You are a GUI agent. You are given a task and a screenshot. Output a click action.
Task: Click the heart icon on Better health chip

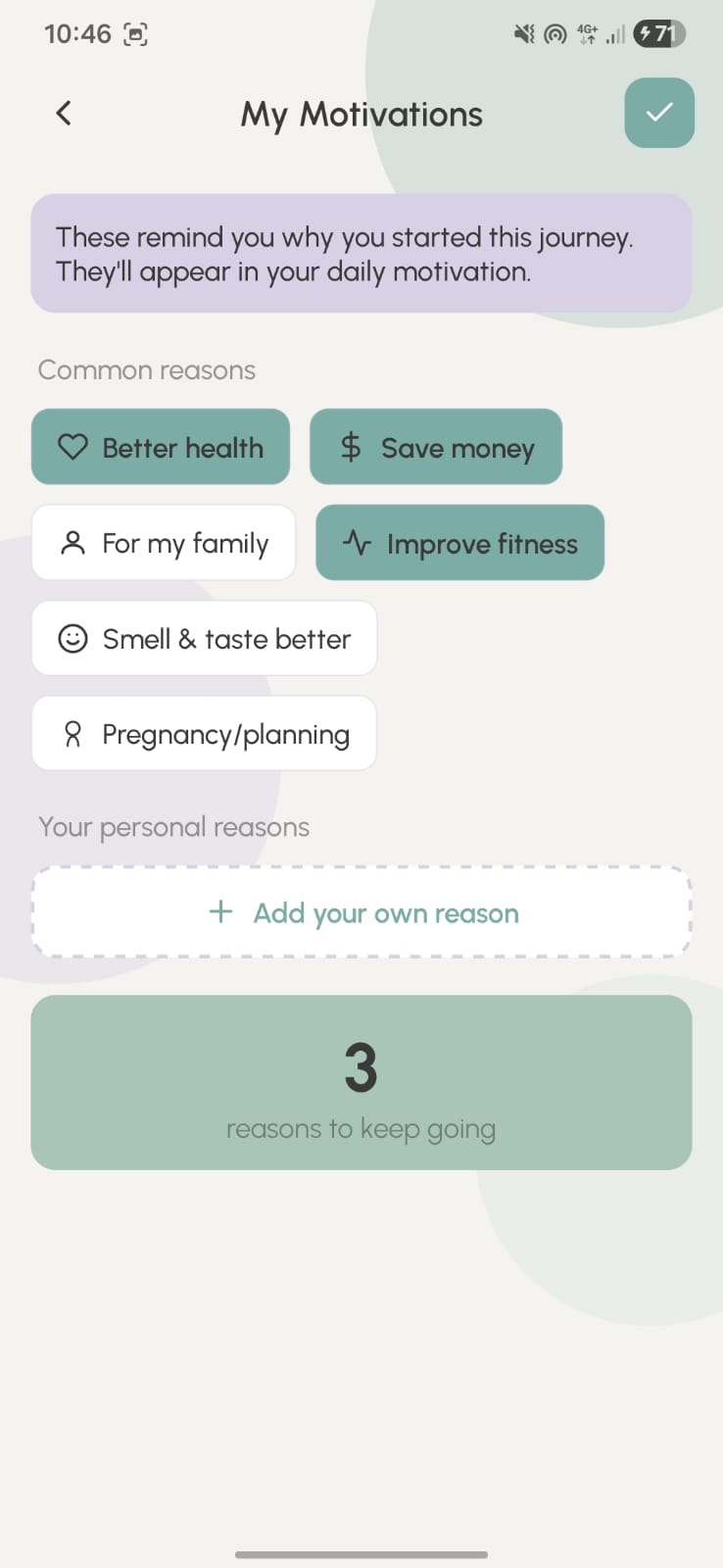tap(72, 447)
